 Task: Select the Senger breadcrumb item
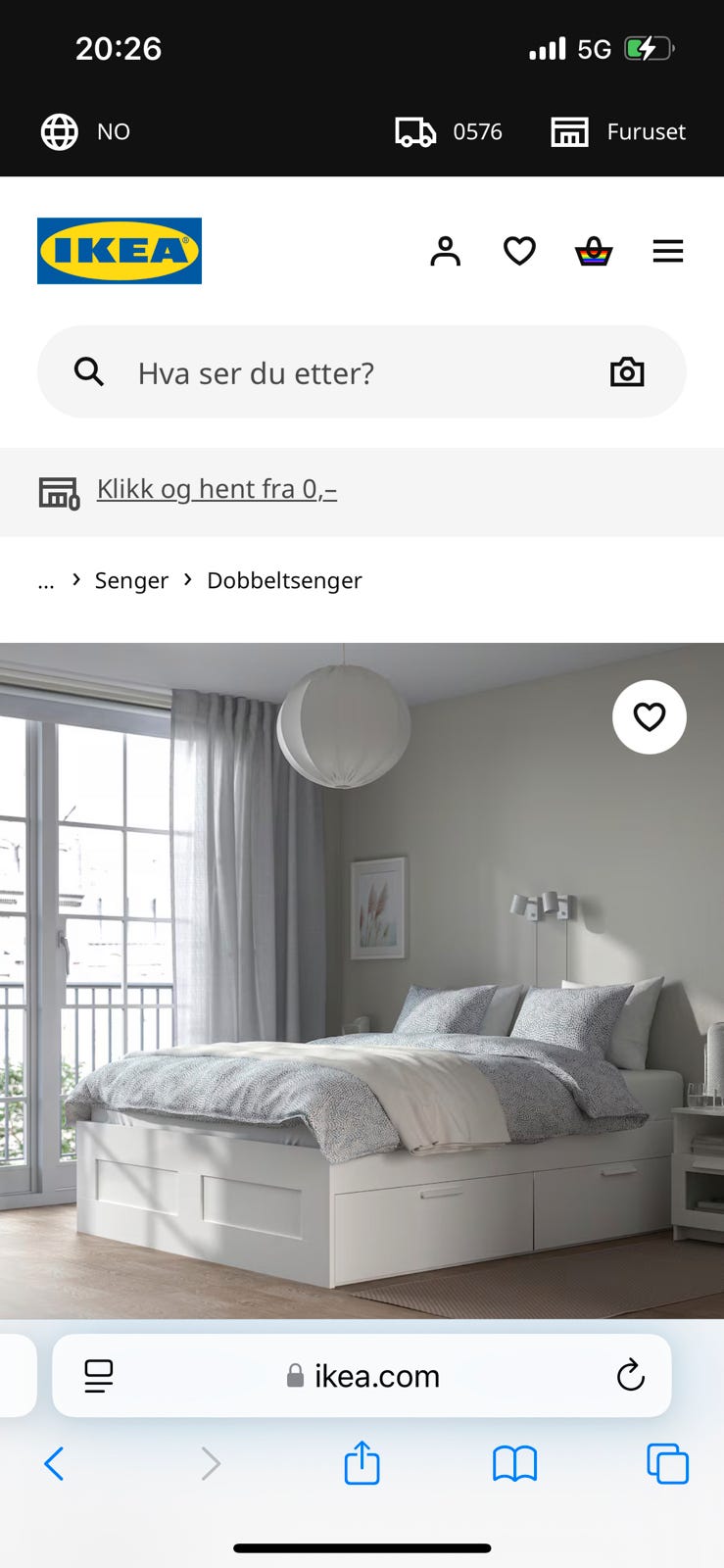point(131,580)
